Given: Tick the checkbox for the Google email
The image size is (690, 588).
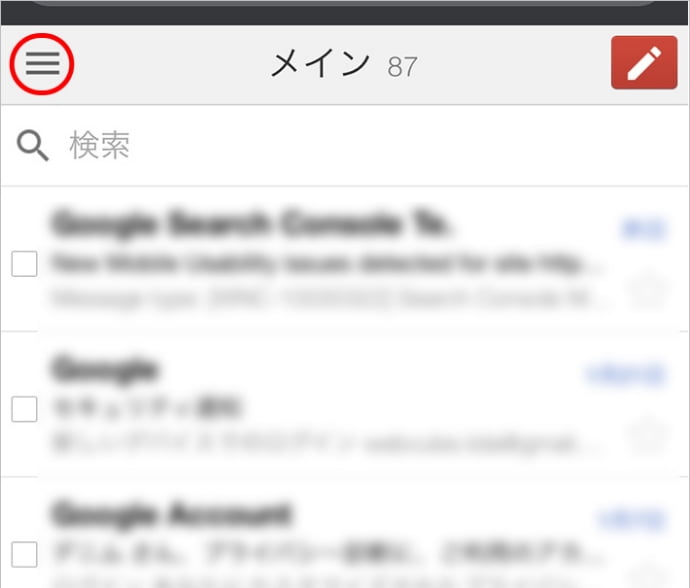Looking at the screenshot, I should 24,409.
